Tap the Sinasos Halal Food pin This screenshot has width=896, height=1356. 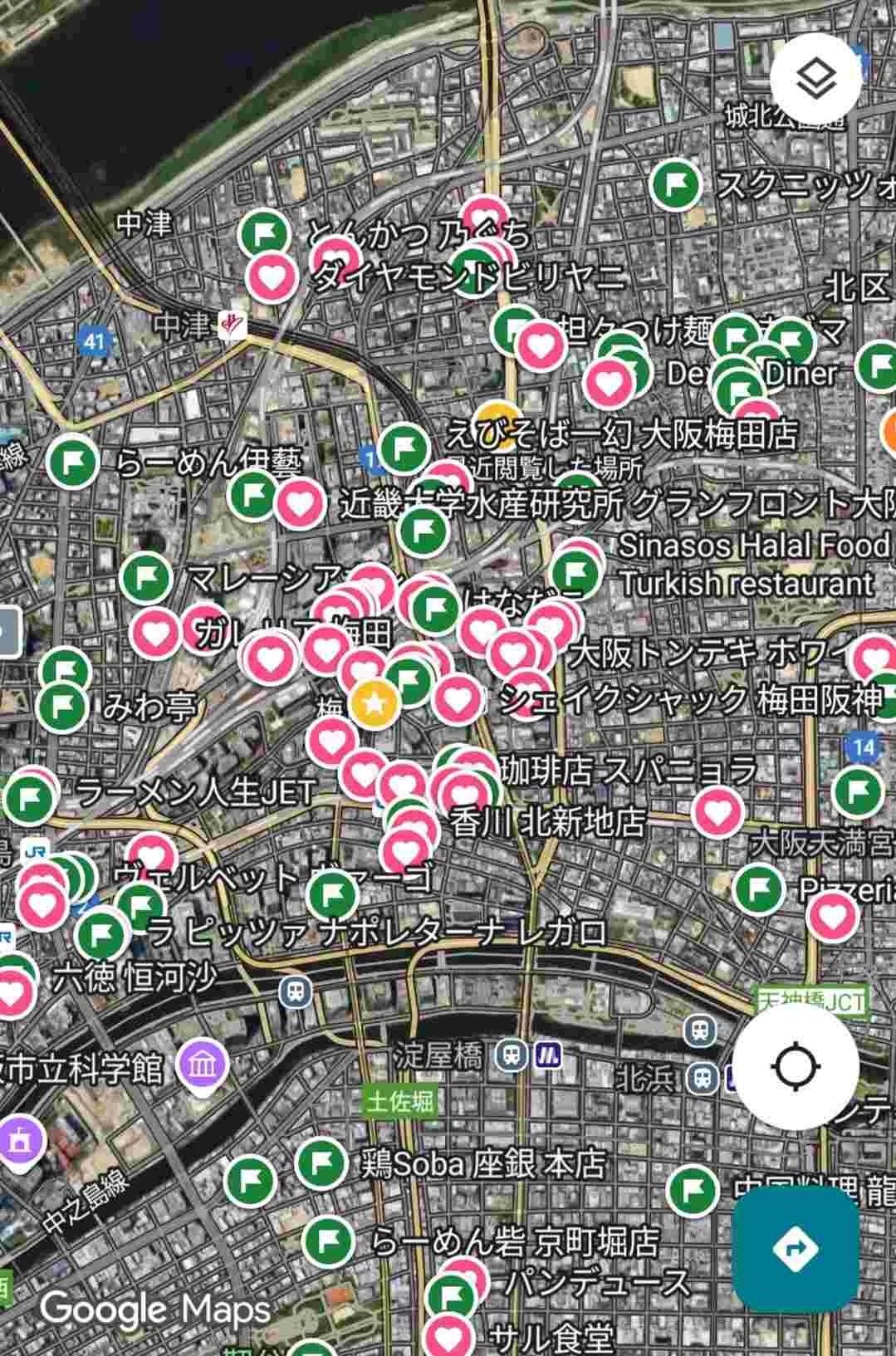pyautogui.click(x=575, y=571)
